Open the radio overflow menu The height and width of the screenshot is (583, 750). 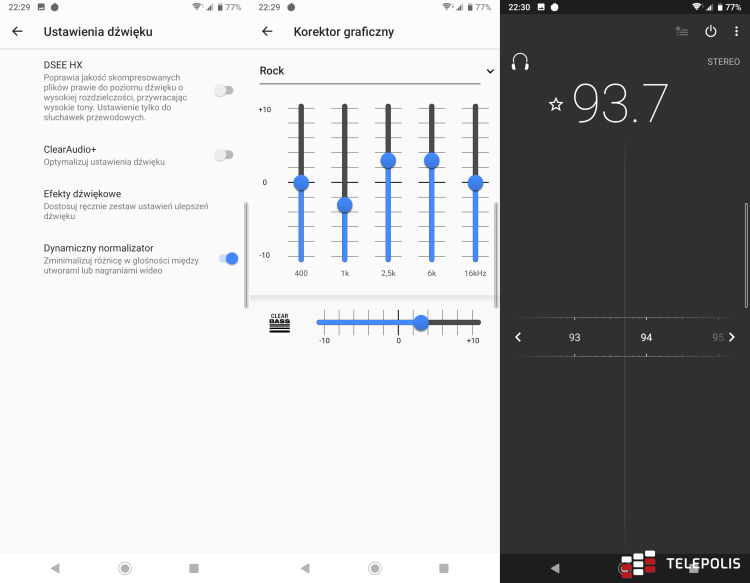737,31
